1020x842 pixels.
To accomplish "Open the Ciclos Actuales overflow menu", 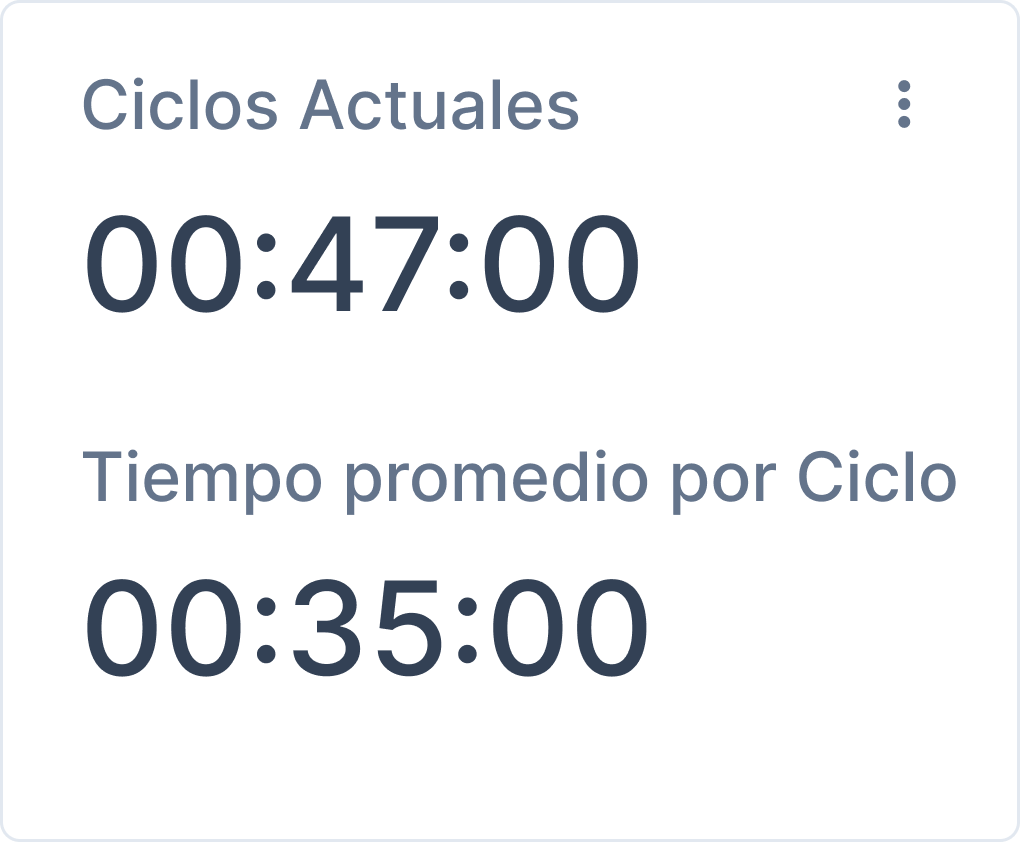I will pos(904,104).
